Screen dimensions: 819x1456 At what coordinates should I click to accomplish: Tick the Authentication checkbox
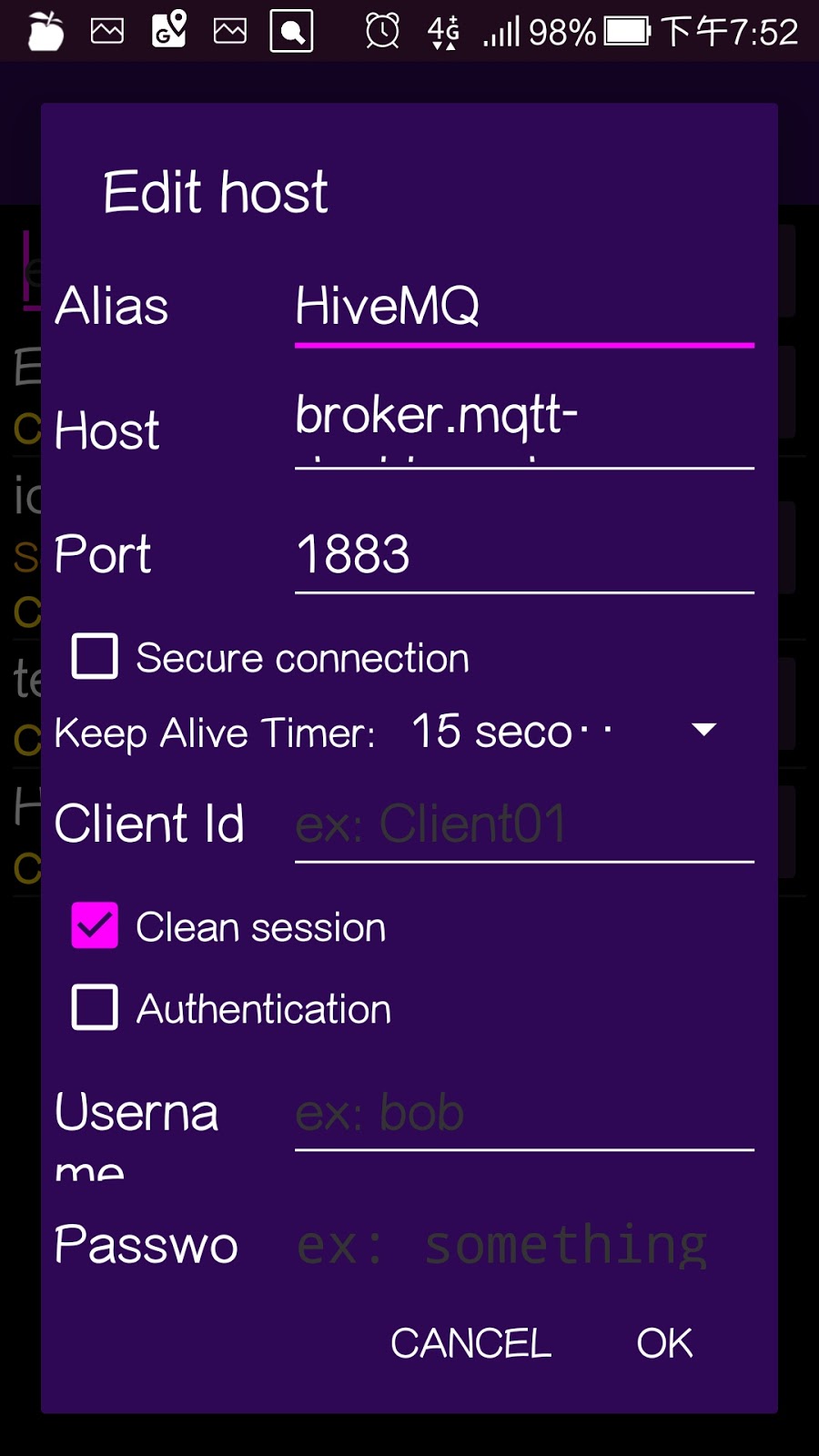[x=96, y=1008]
